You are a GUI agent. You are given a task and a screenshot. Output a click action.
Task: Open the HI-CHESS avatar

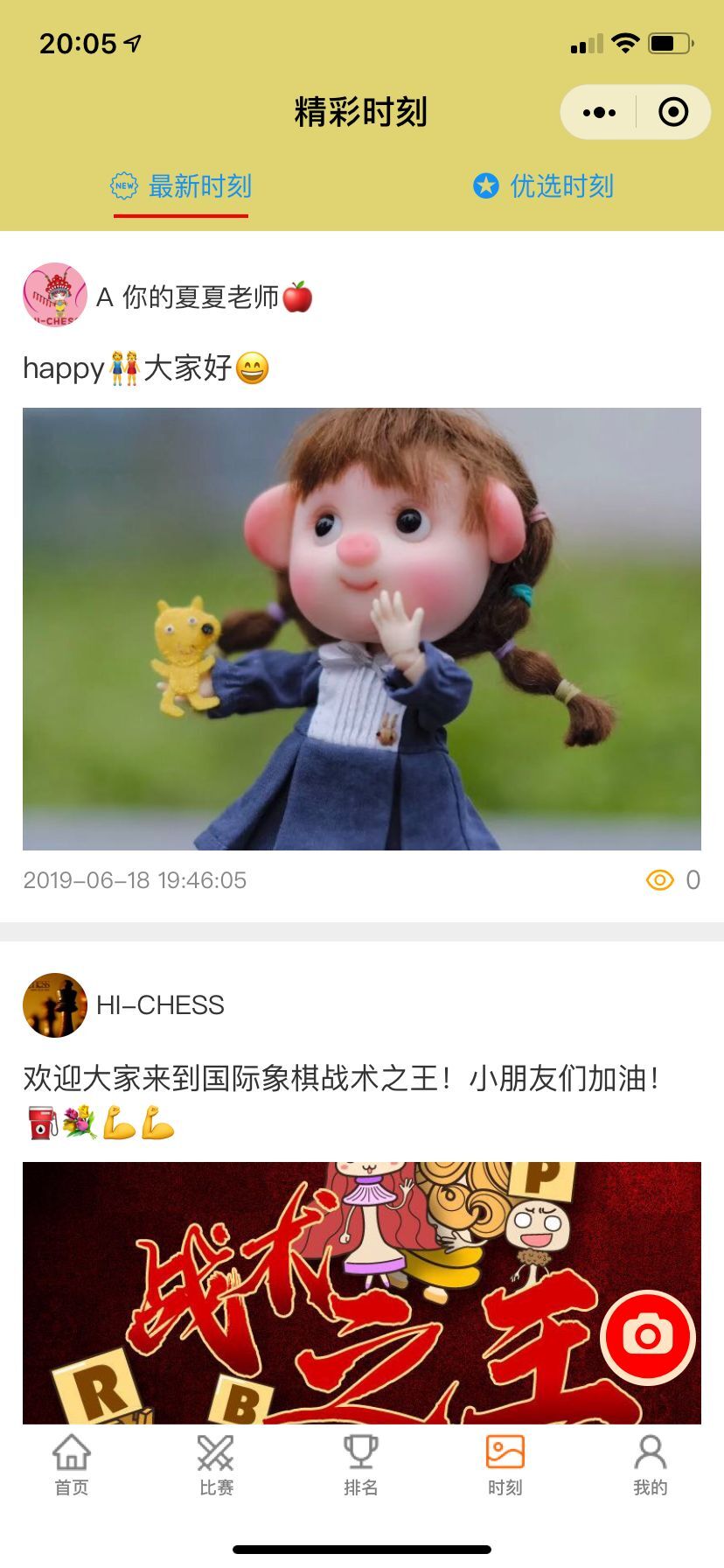(54, 1005)
